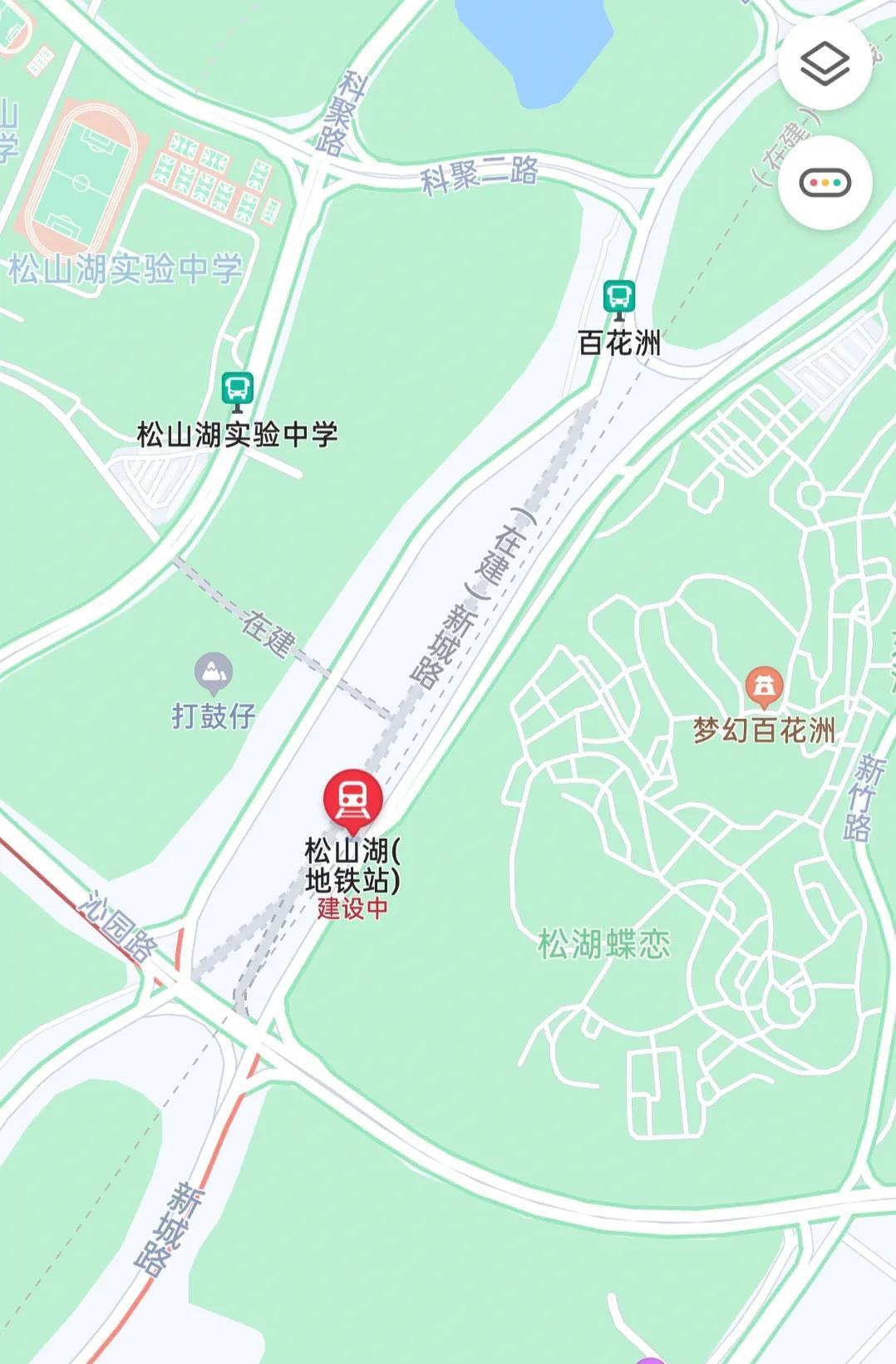
Task: Tap the three-colored-dots round button
Action: point(825,183)
